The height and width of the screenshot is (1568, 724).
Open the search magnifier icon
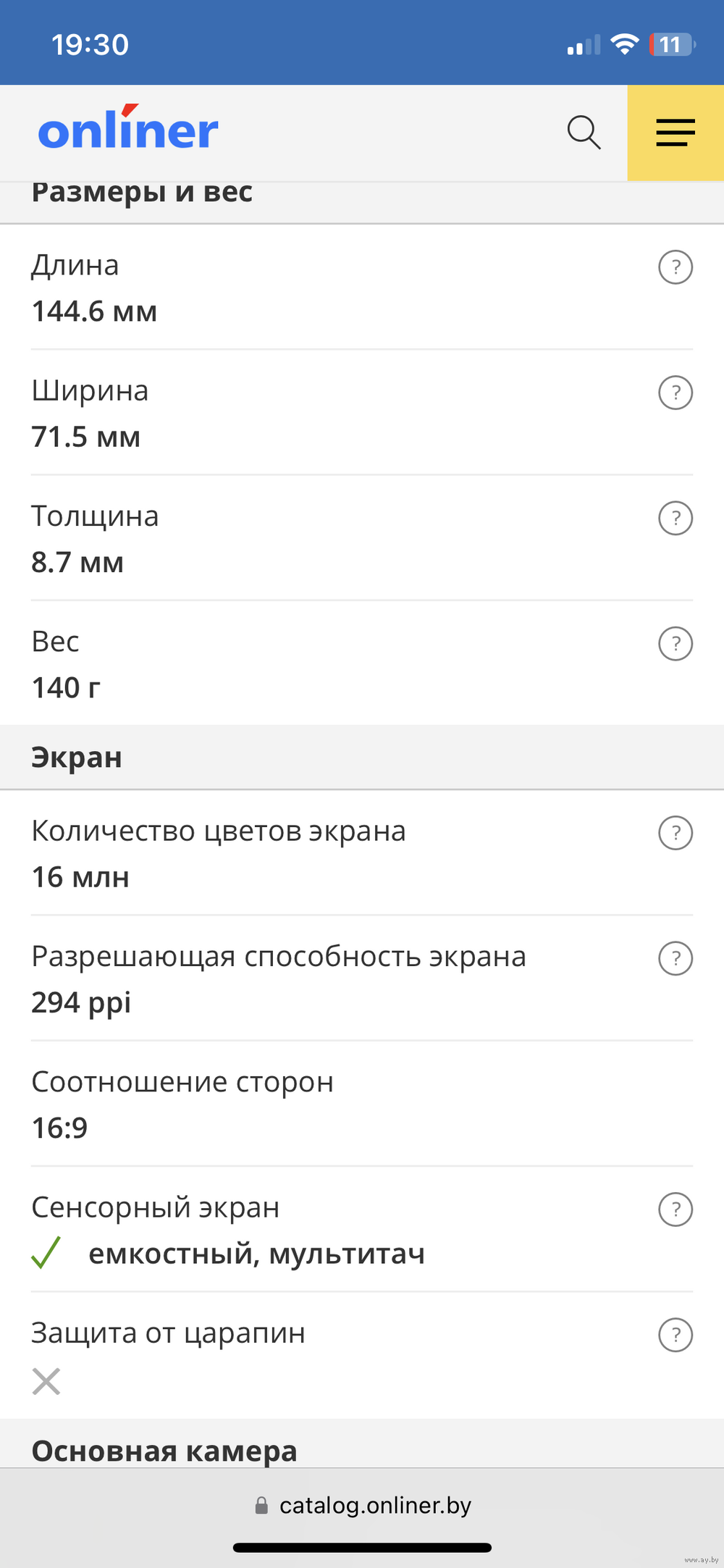pos(584,133)
